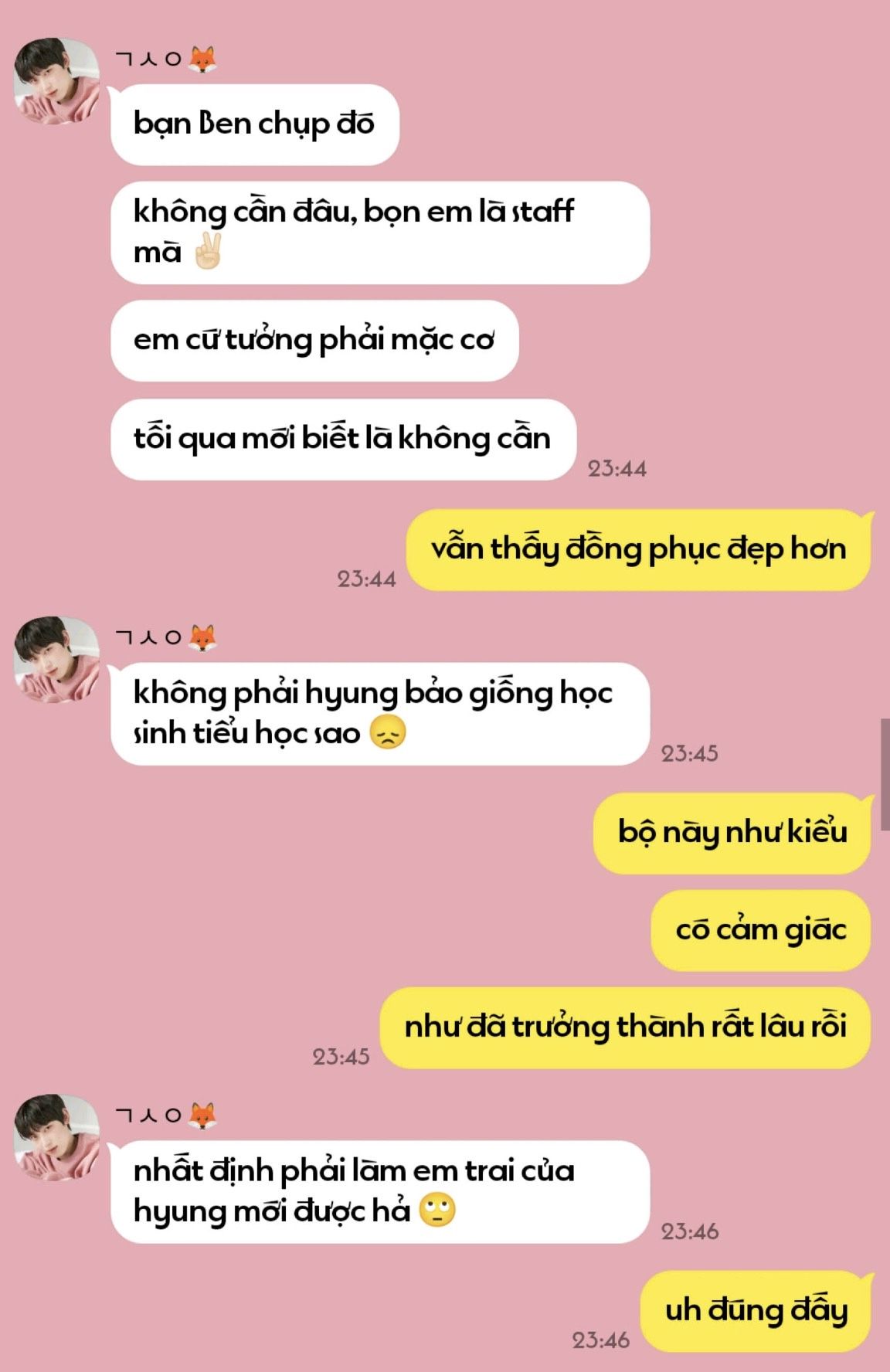Tap avatar next to "không phải hyung bảo" message
The height and width of the screenshot is (1372, 890).
tap(57, 660)
